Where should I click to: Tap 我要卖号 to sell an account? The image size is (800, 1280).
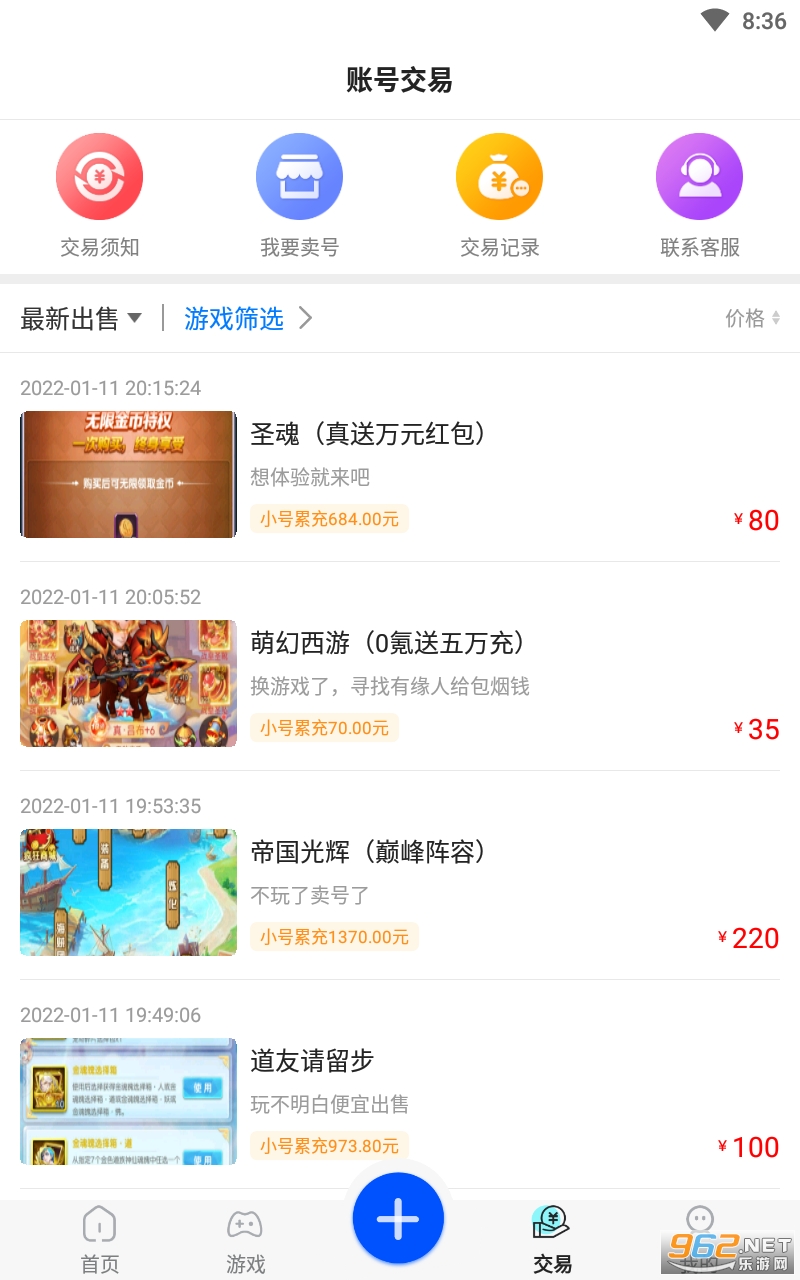299,196
